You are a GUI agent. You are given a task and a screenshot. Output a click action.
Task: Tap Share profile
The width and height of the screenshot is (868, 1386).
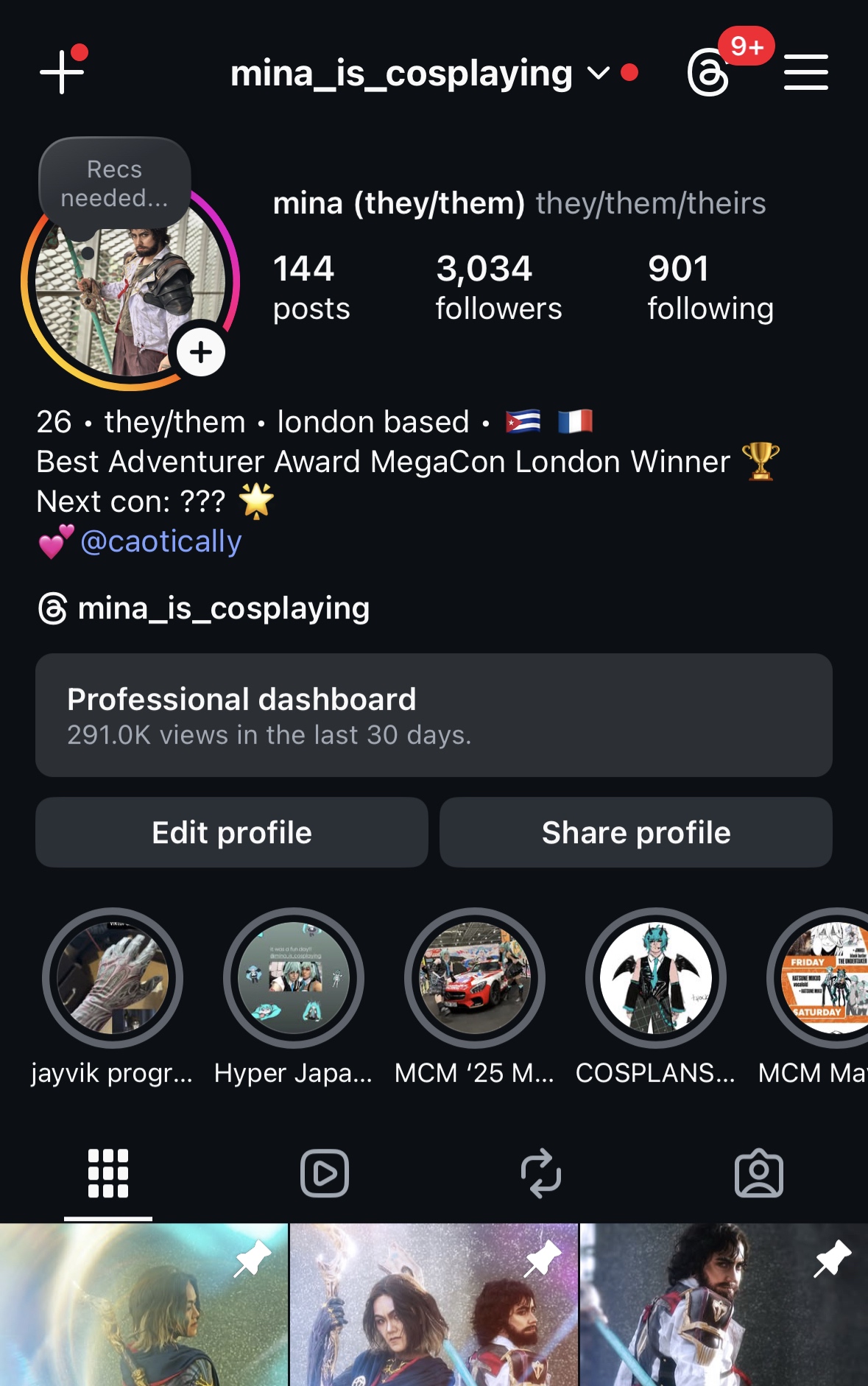coord(636,832)
